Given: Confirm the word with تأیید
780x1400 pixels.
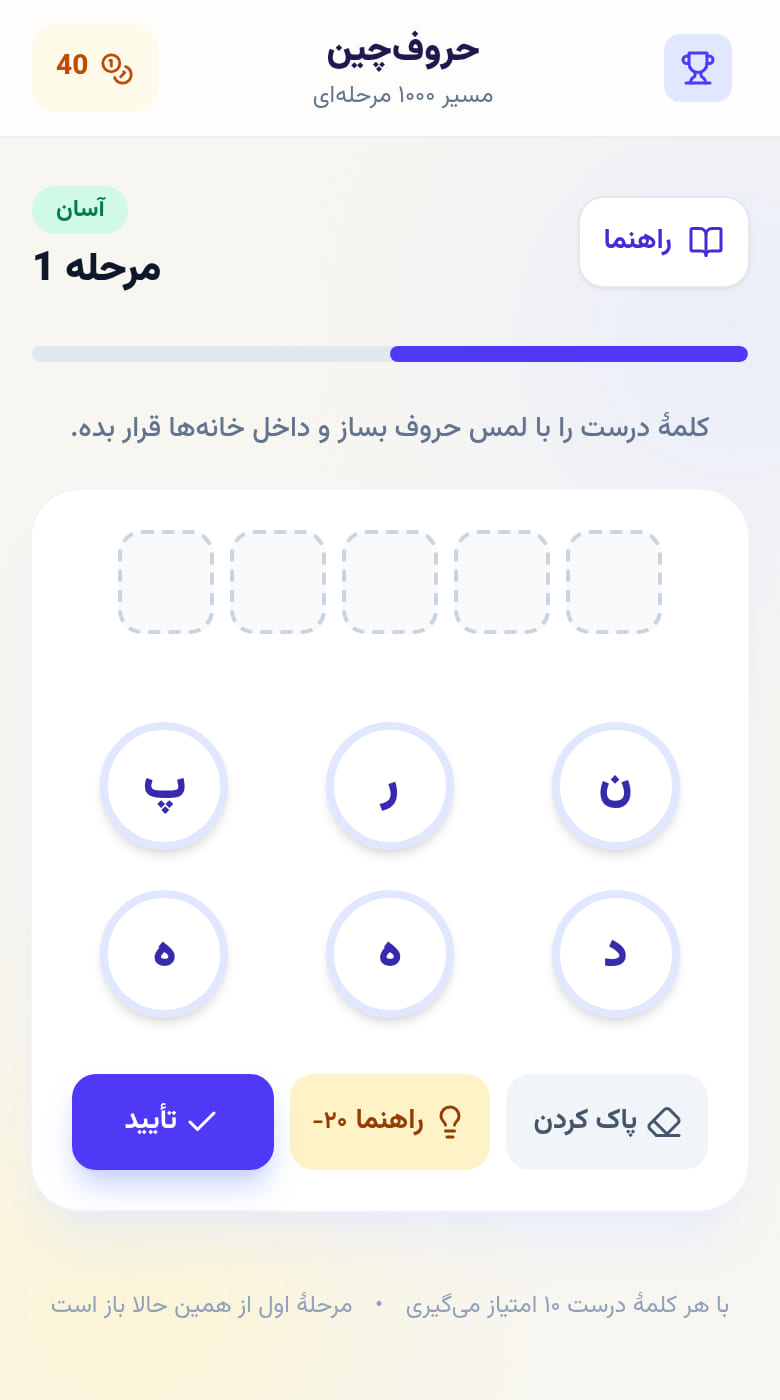Looking at the screenshot, I should tap(173, 1122).
